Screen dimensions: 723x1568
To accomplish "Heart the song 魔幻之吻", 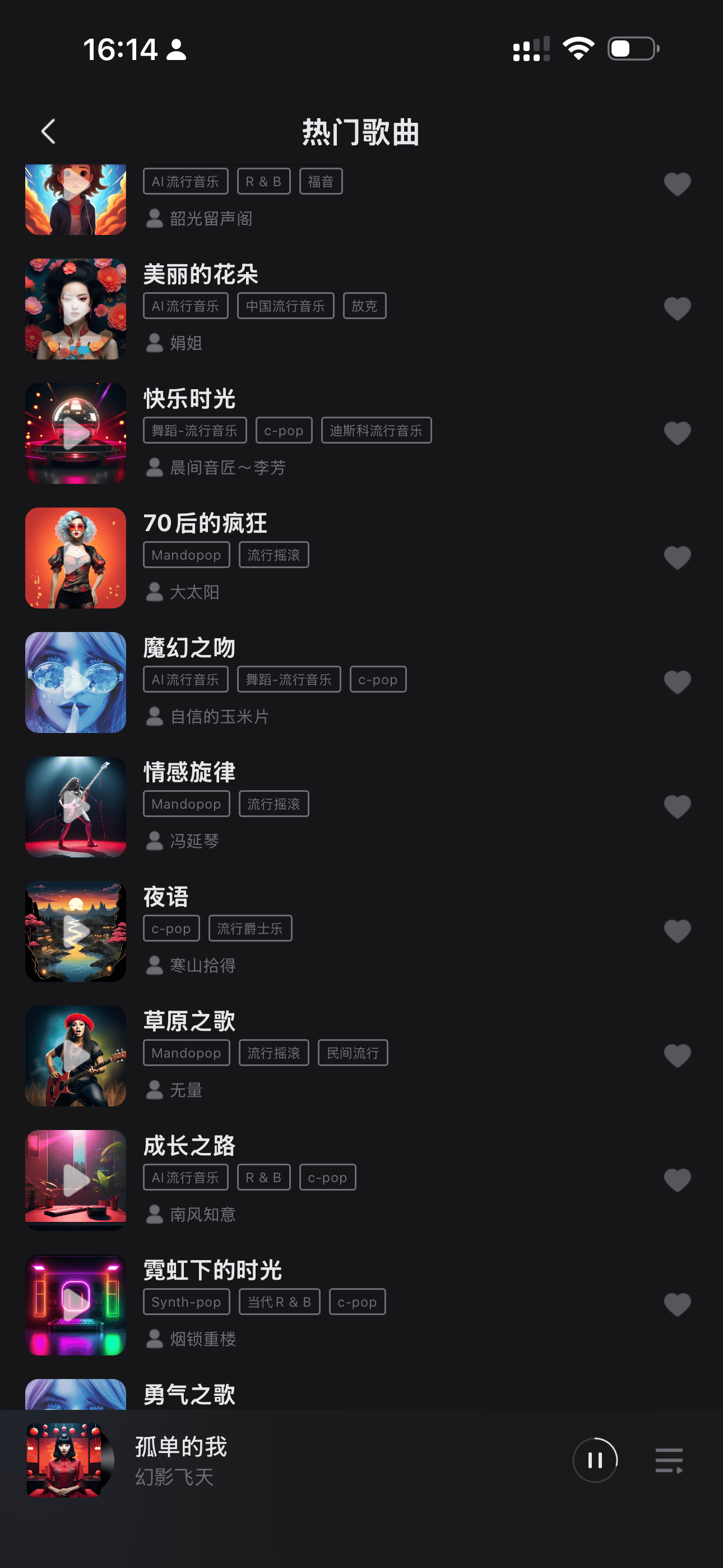I will pos(676,682).
